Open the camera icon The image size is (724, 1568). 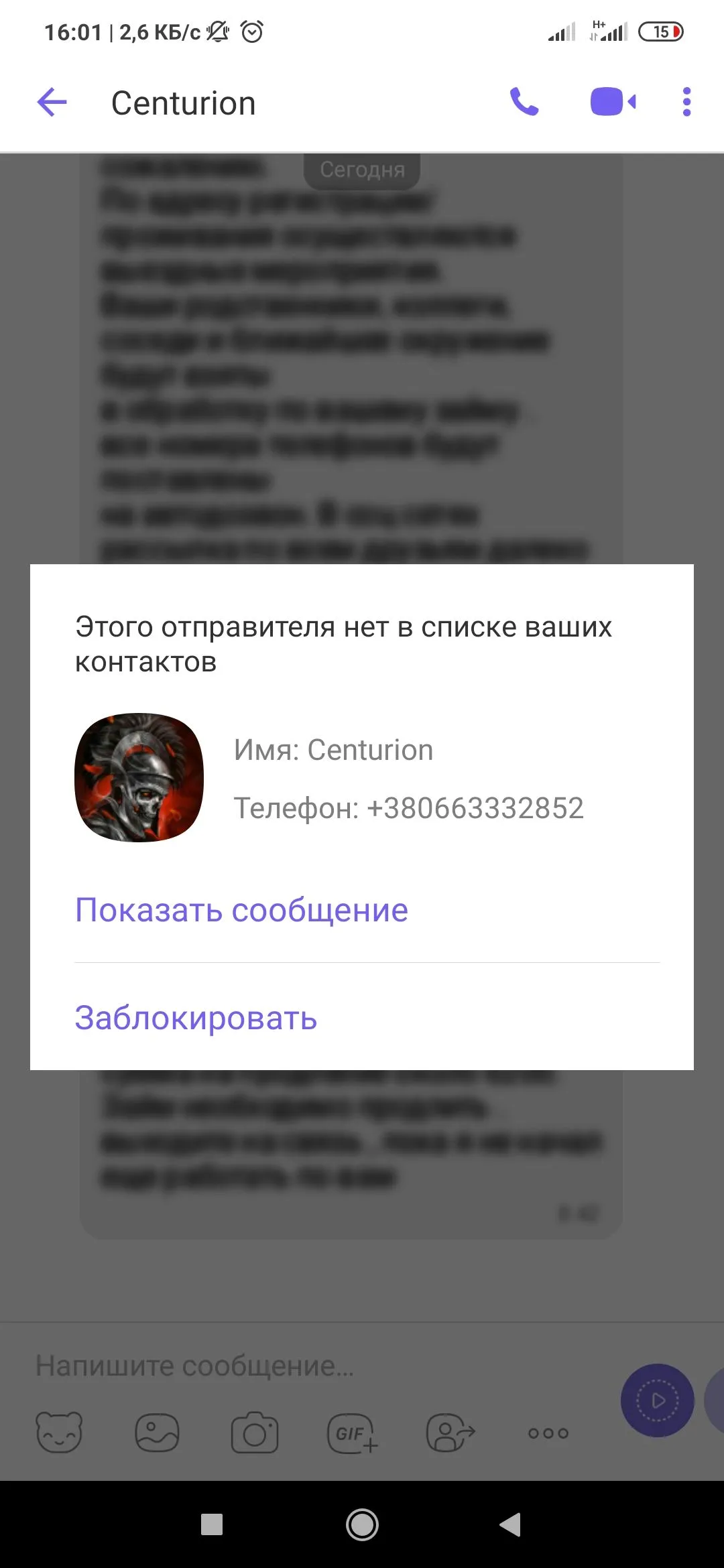(255, 1433)
